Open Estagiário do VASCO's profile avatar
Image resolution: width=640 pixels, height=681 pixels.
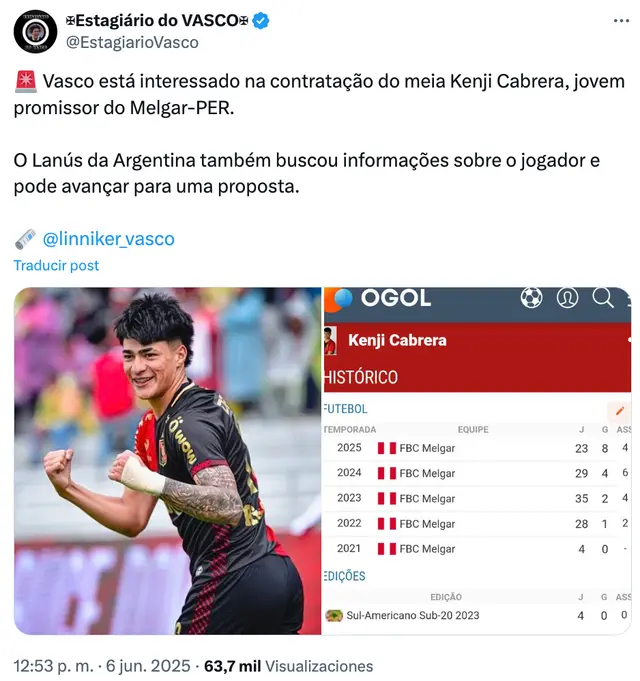[x=34, y=31]
